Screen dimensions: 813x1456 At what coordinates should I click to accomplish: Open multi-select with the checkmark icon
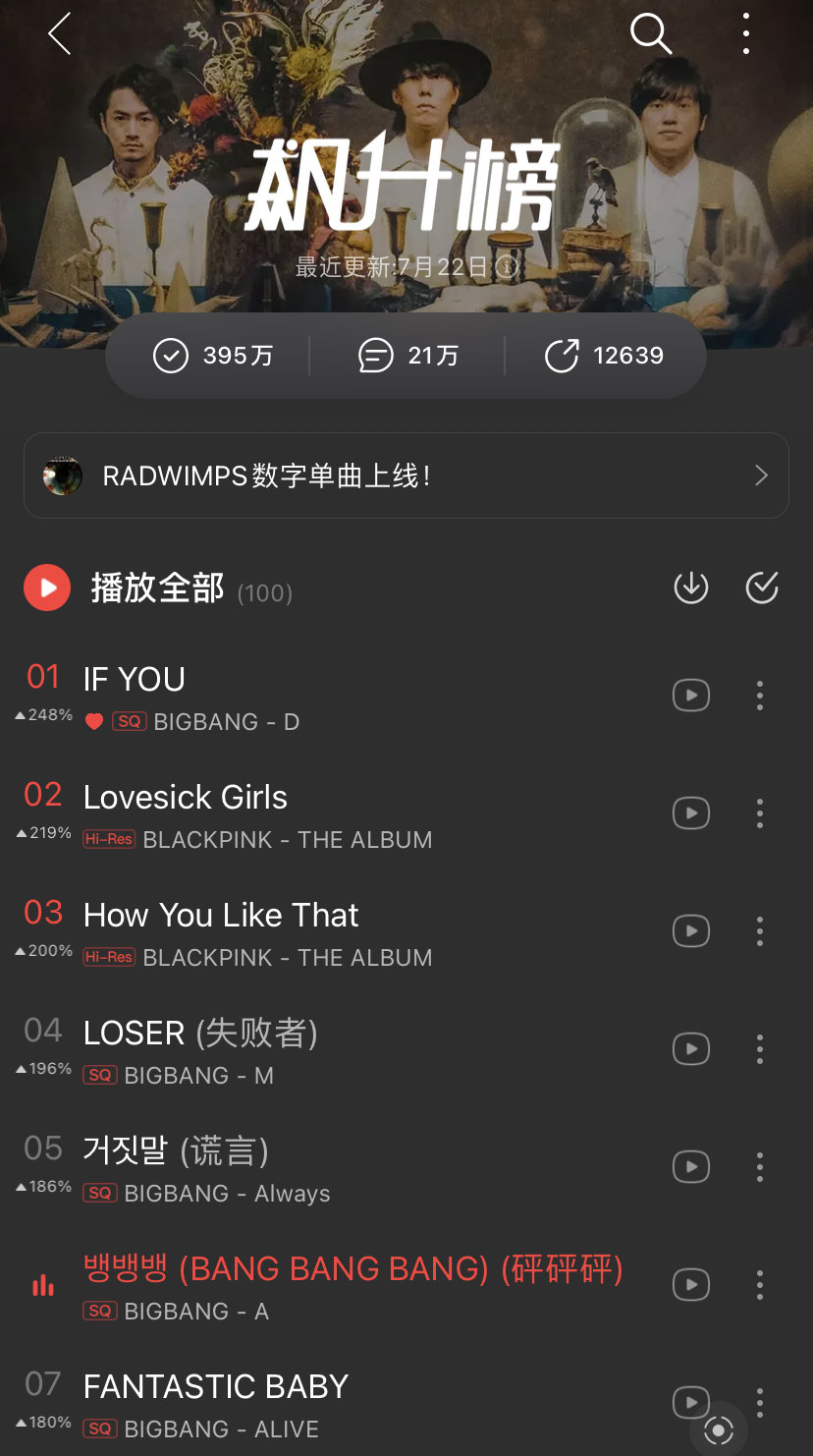tap(762, 588)
